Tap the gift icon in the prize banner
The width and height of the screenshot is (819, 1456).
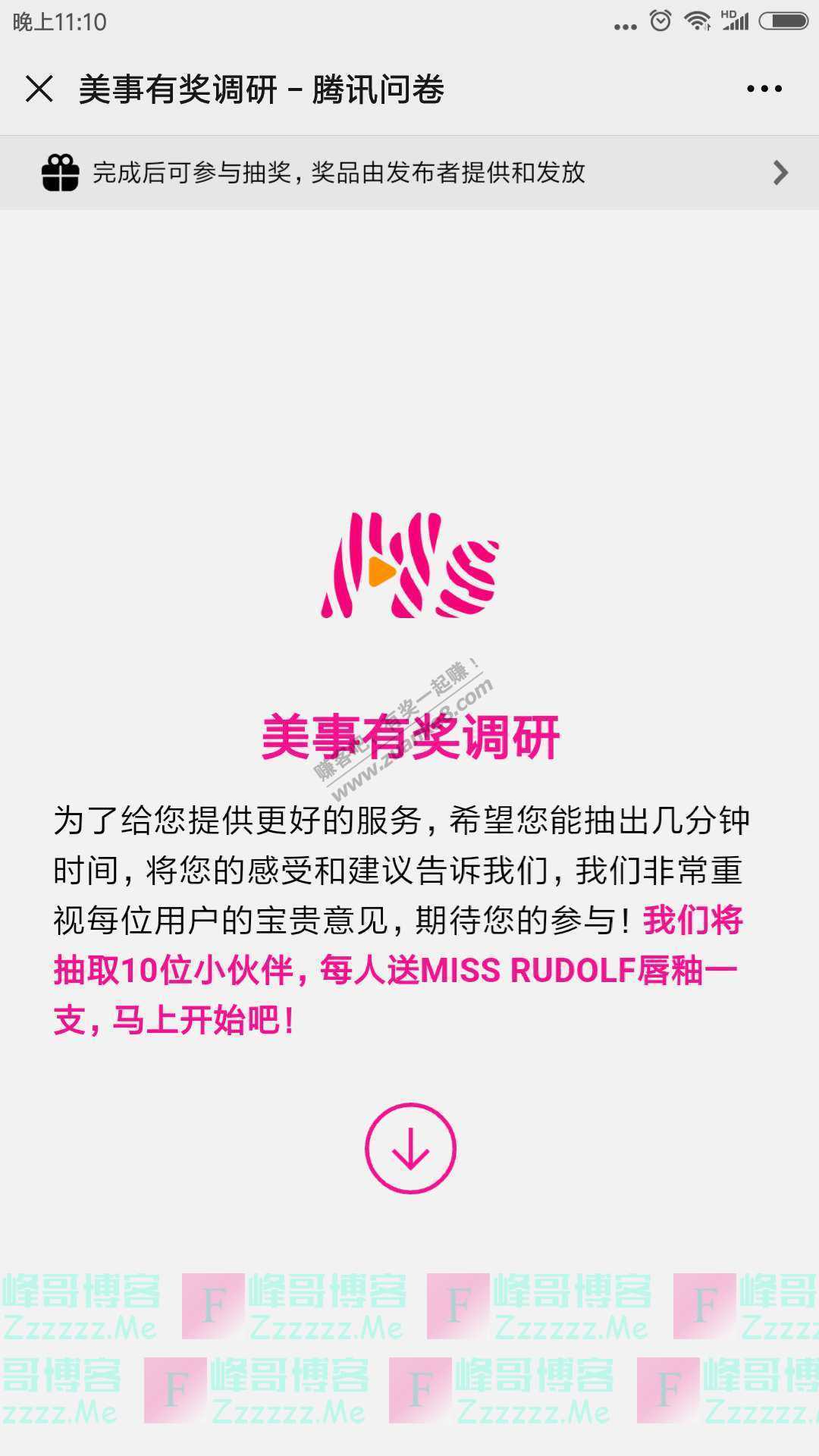pos(62,173)
